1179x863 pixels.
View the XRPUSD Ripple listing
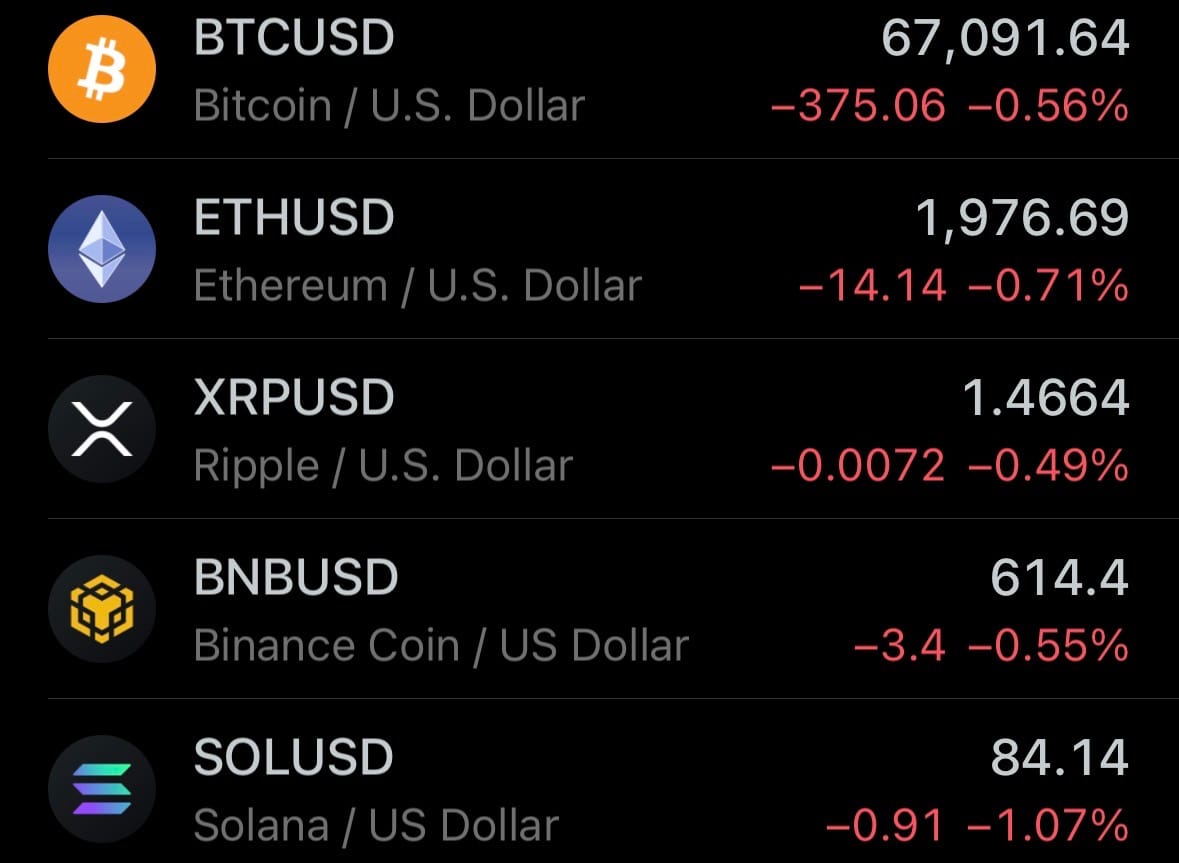tap(589, 430)
